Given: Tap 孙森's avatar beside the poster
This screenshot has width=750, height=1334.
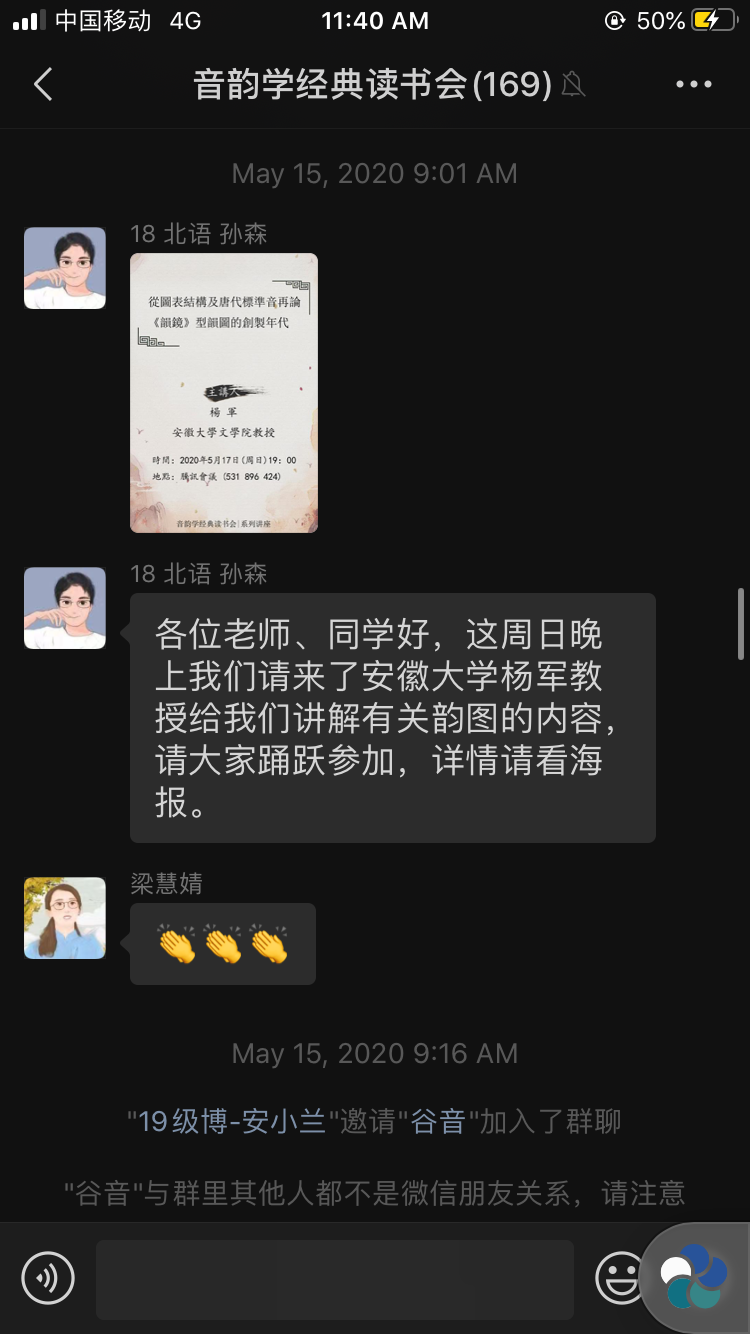Looking at the screenshot, I should pos(65,268).
